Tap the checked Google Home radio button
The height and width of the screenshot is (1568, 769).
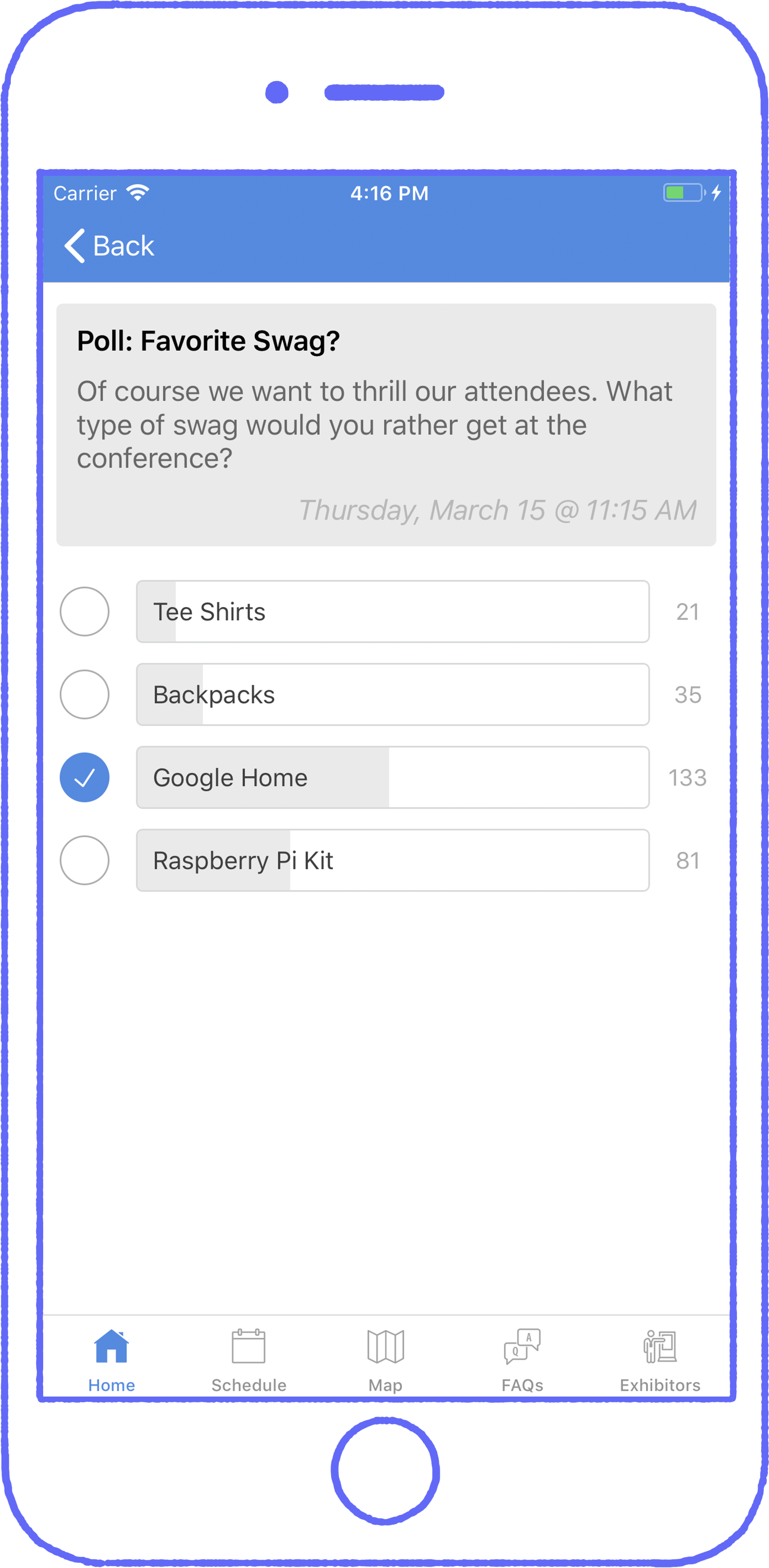pos(85,777)
